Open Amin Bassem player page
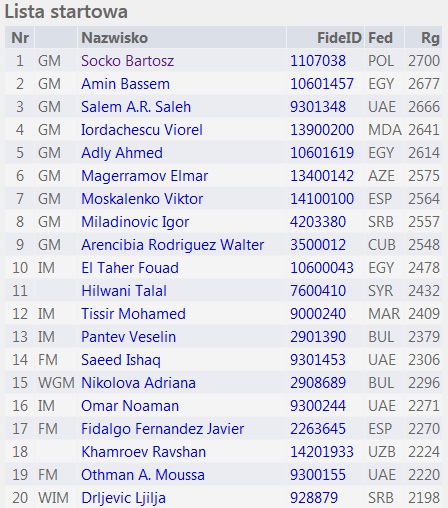 (125, 84)
